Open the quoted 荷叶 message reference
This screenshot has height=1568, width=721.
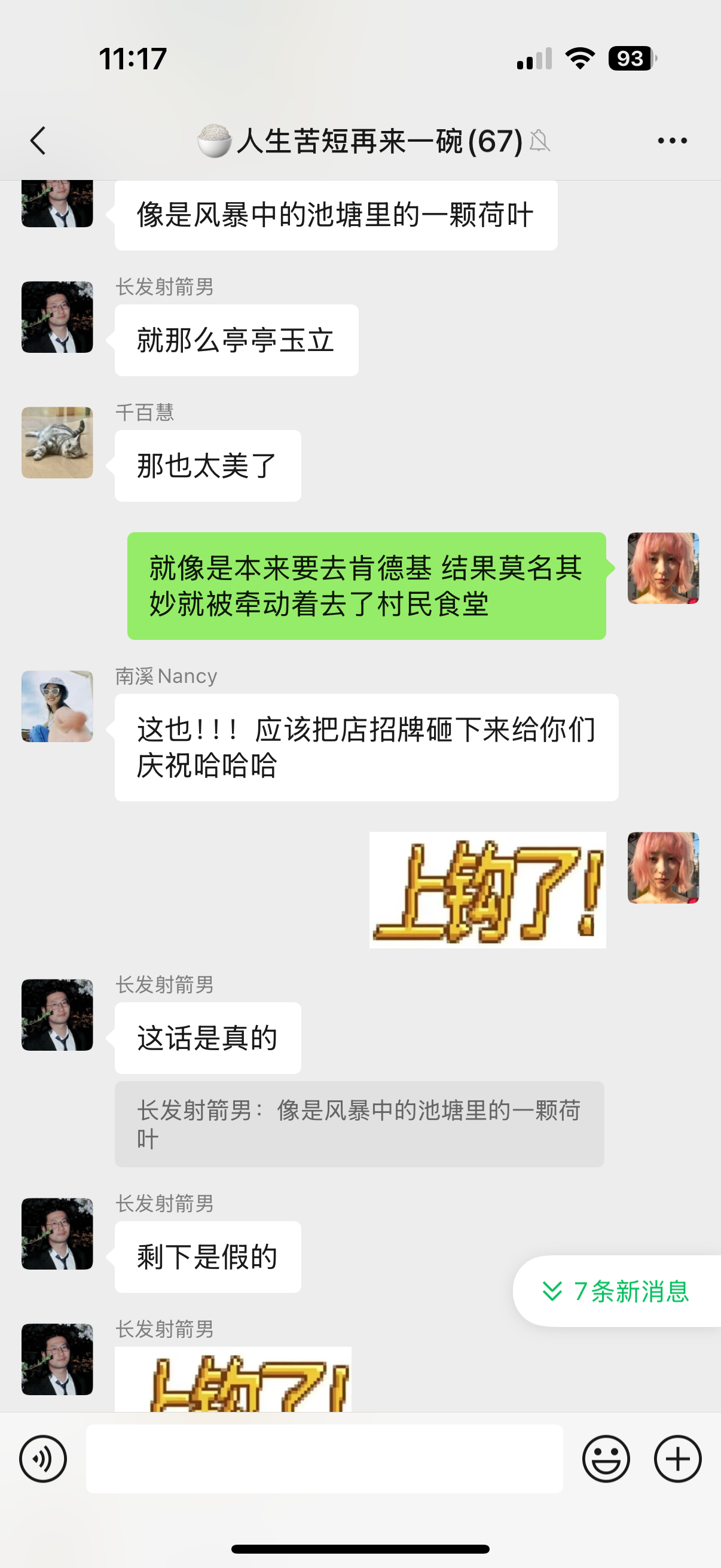(359, 1124)
